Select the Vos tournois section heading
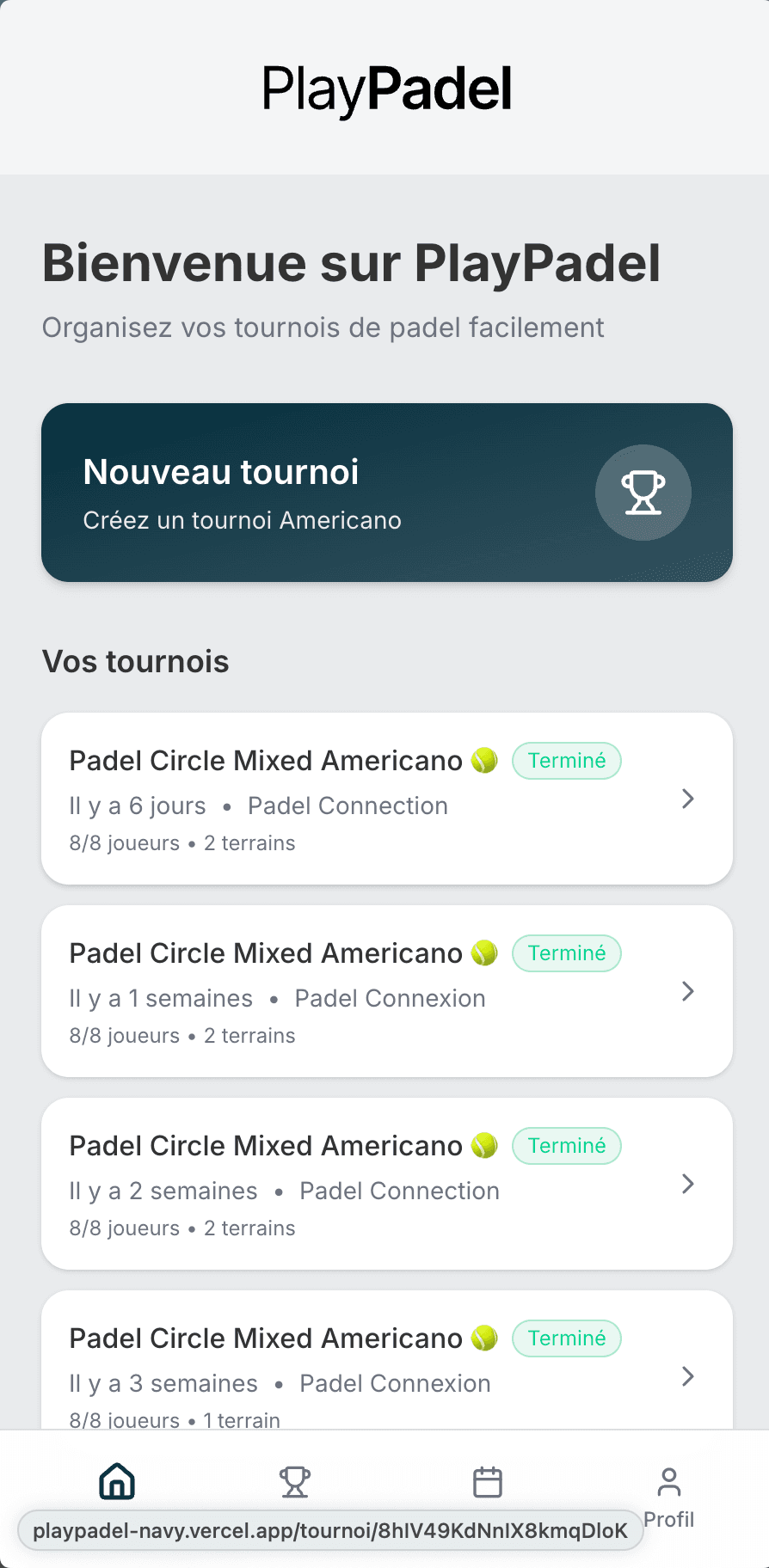 click(x=135, y=660)
